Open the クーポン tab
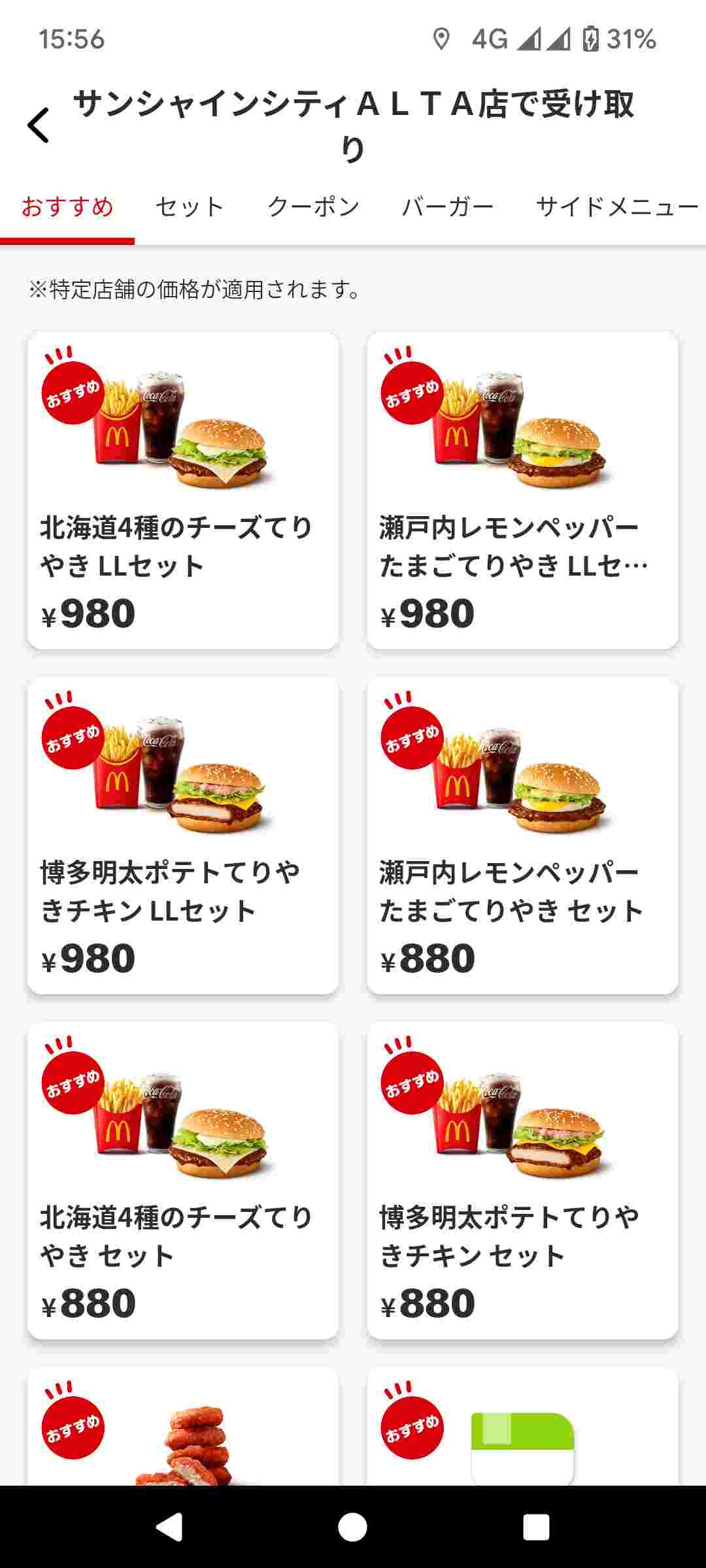This screenshot has height=1568, width=706. [313, 207]
